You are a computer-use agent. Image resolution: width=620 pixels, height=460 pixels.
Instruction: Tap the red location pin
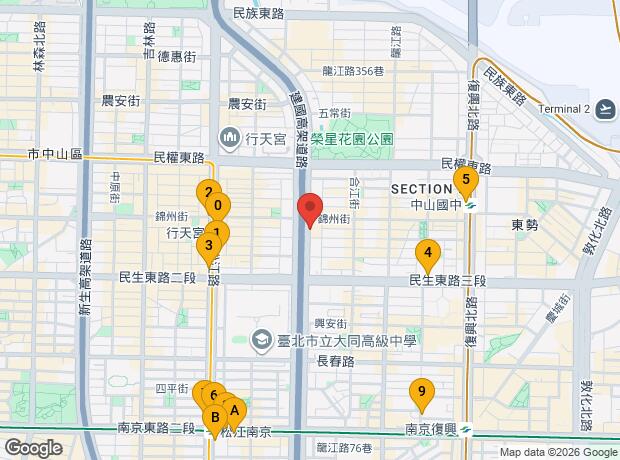pos(310,206)
